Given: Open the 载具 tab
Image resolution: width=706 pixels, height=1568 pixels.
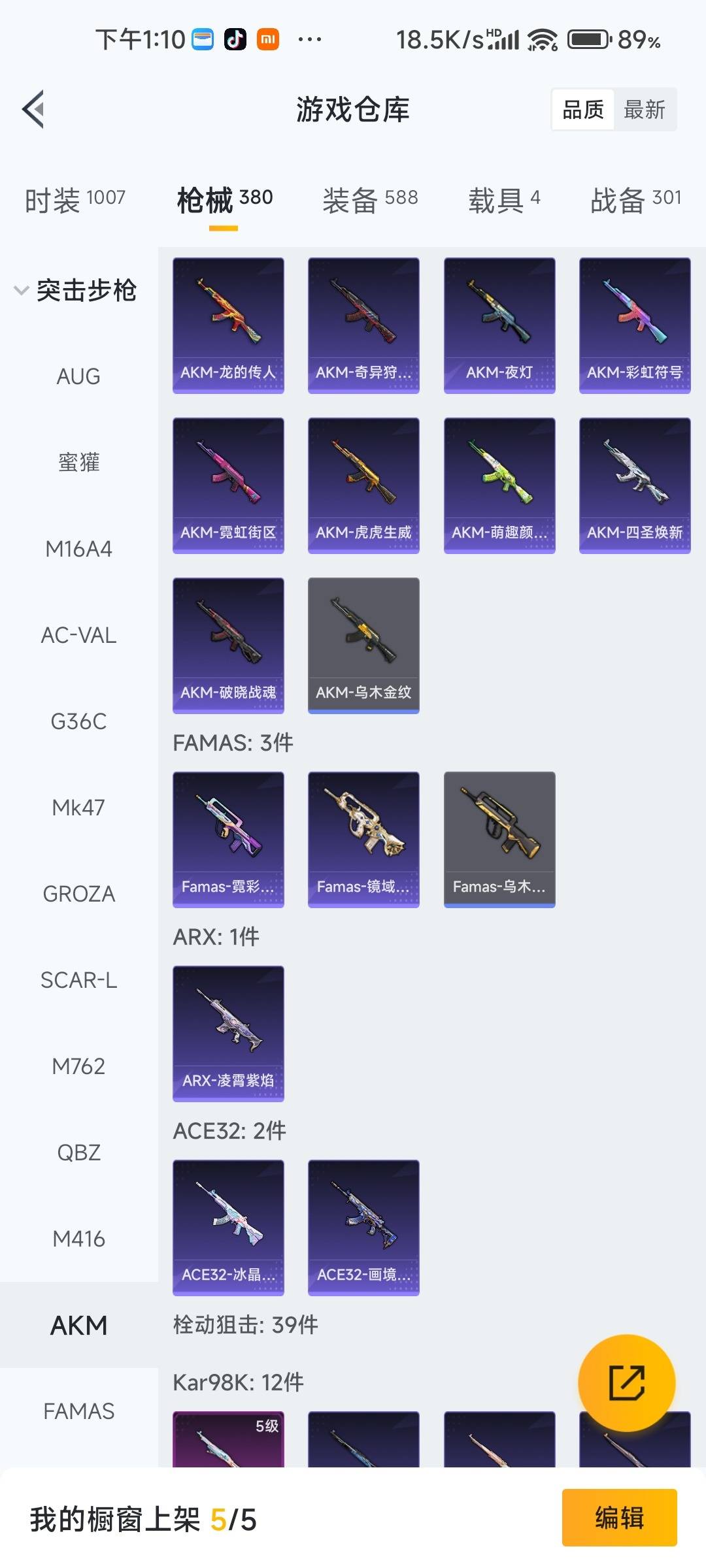Looking at the screenshot, I should [504, 199].
